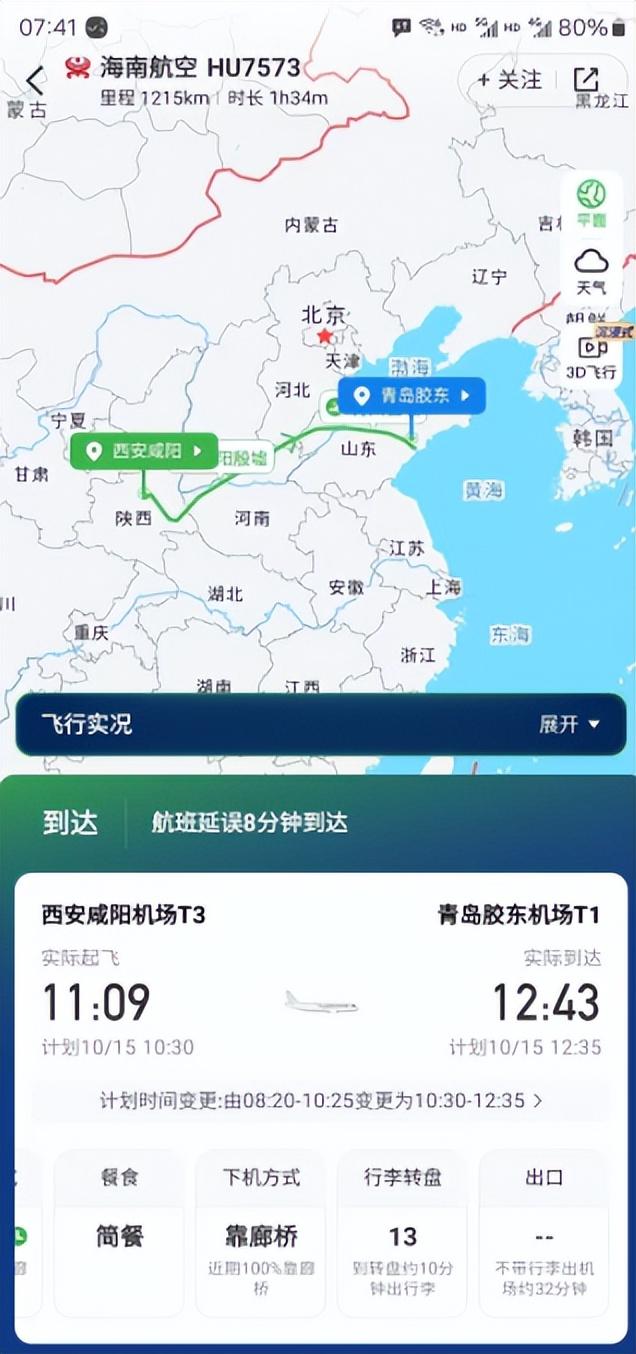Tap the 青岛胶东 arrival map label
Viewport: 636px width, 1354px height.
[x=411, y=396]
